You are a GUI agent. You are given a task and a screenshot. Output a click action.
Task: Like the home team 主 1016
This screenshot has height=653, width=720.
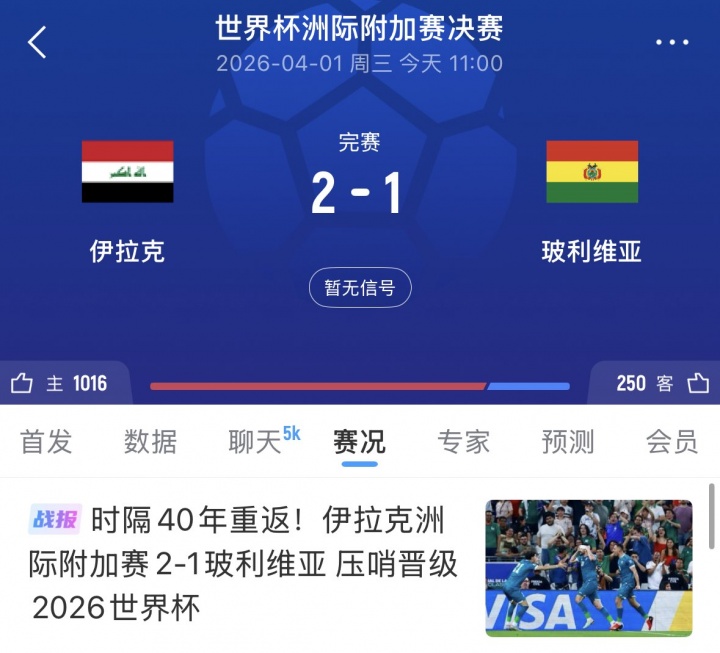58,383
